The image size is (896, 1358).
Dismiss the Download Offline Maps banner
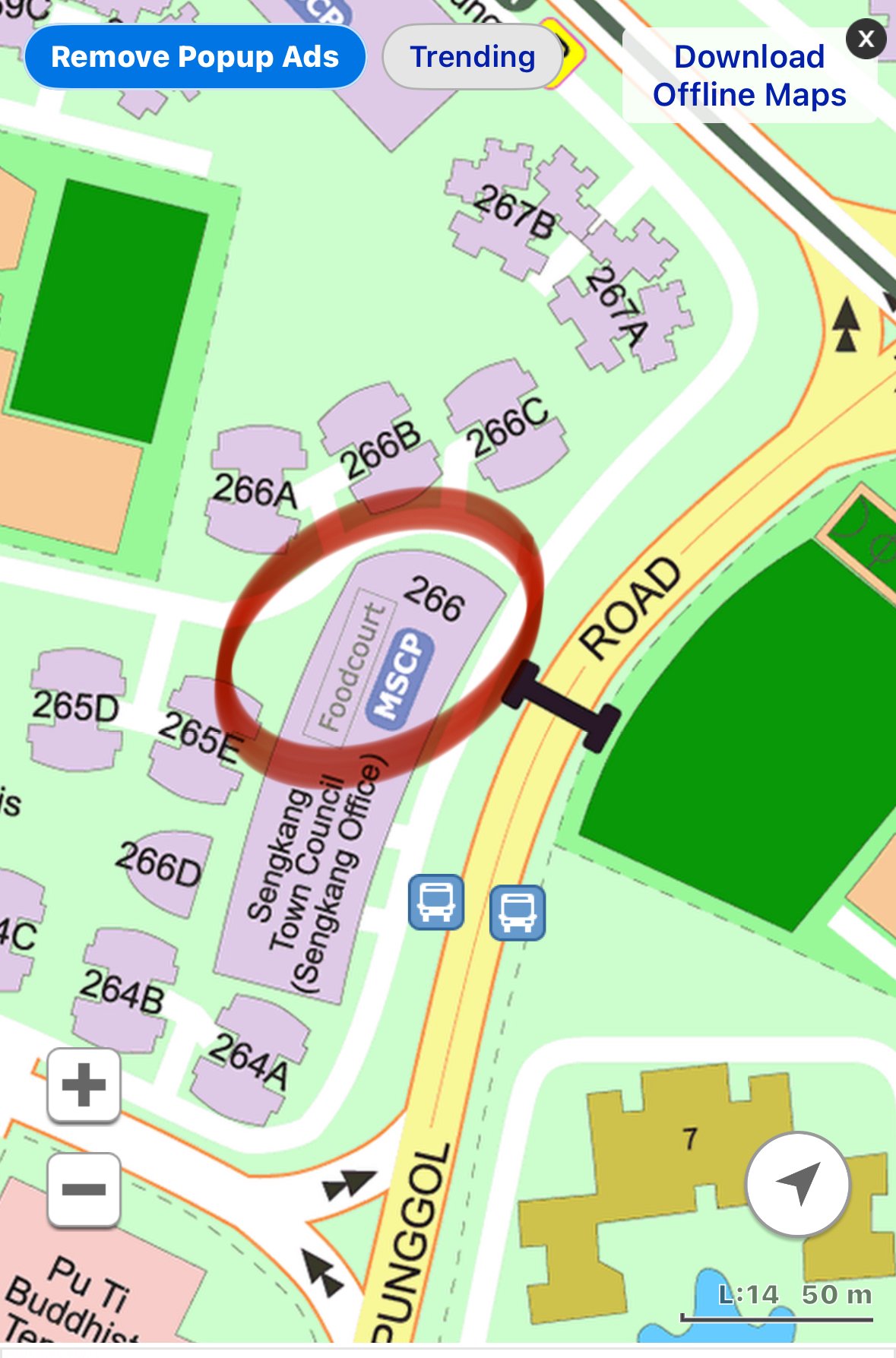click(866, 39)
